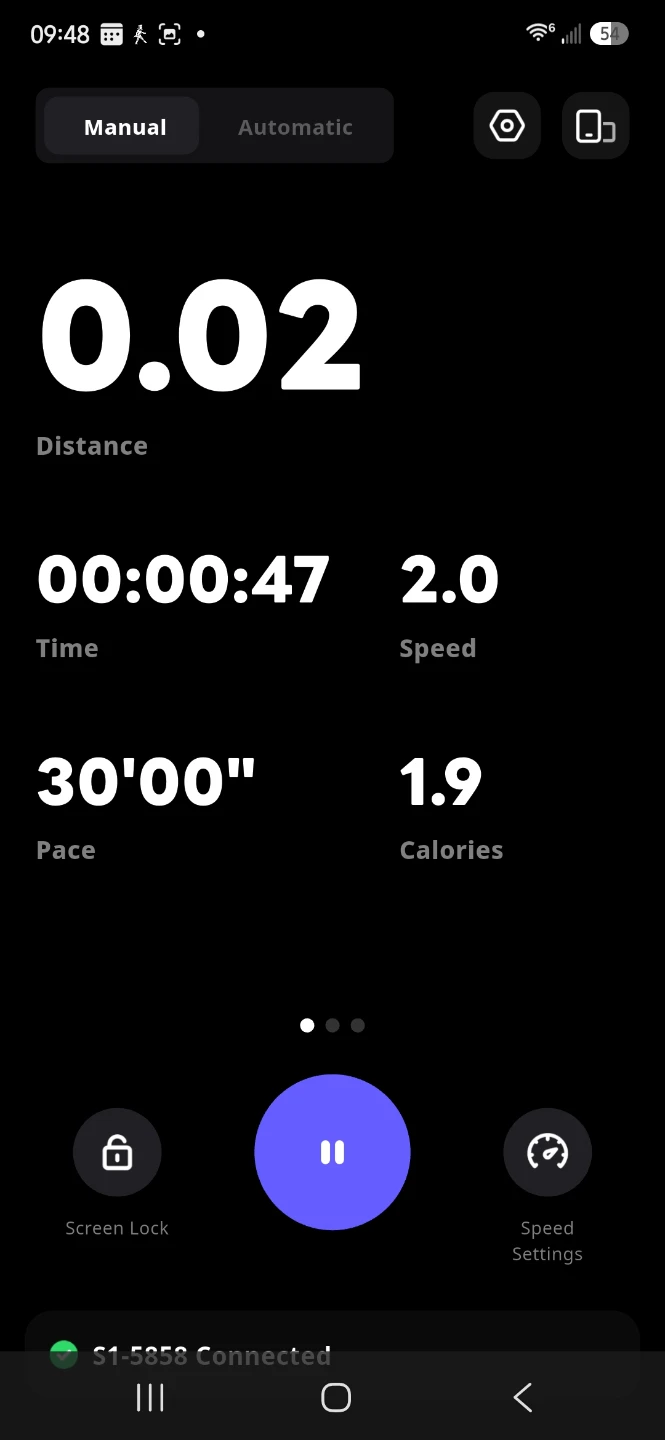Go back with the system back button
Screen dimensions: 665x1440
pos(522,1397)
